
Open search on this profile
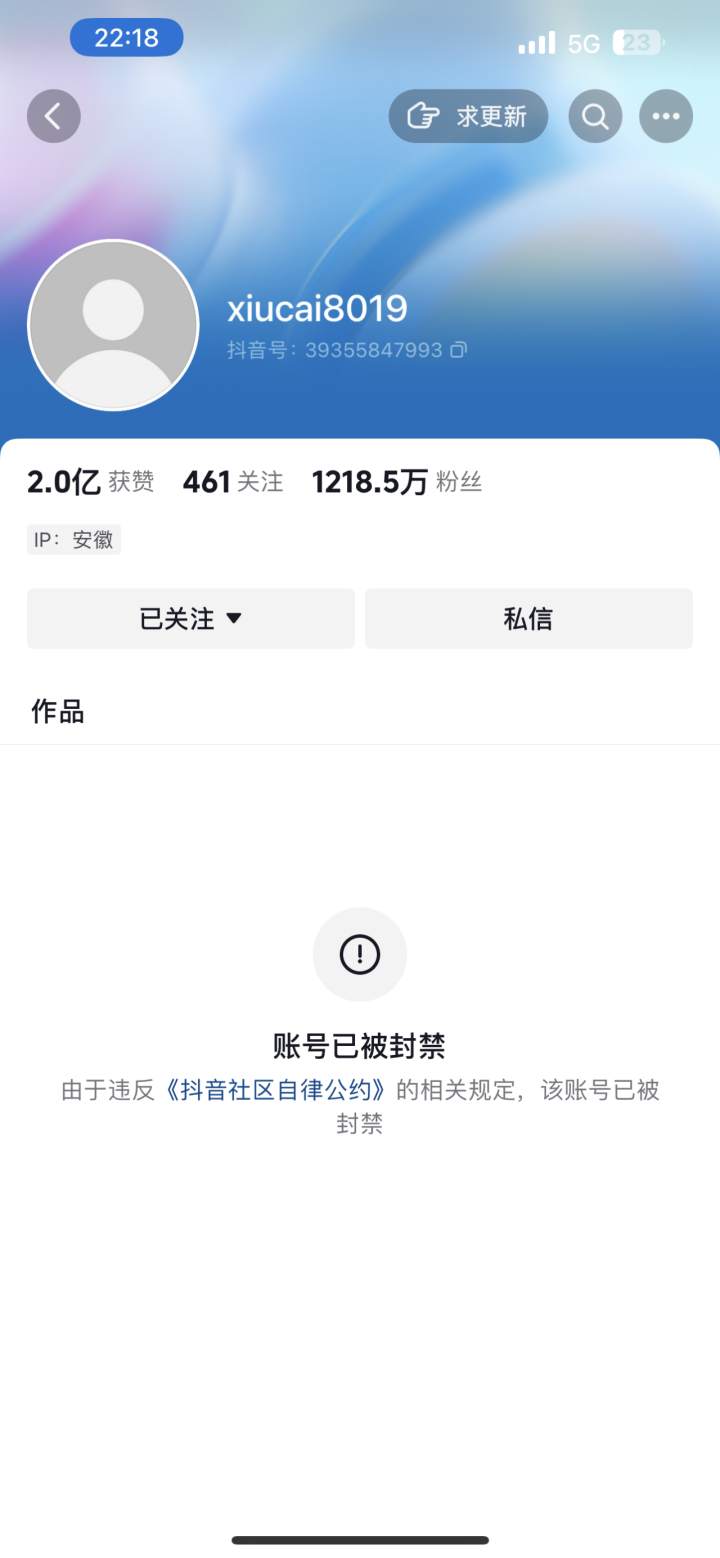click(x=596, y=116)
